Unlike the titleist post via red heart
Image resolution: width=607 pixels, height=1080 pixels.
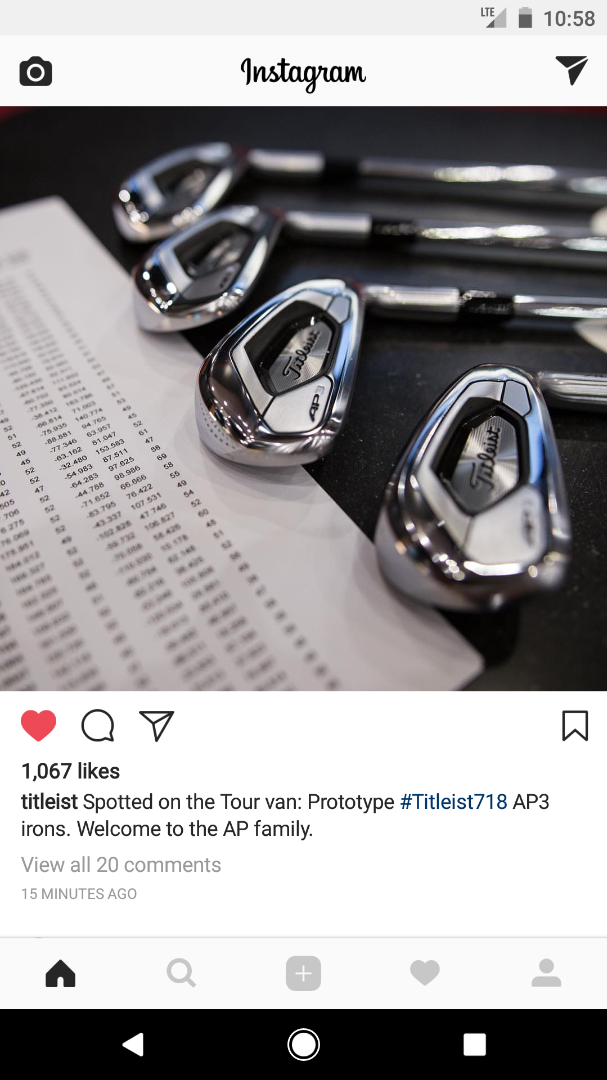(x=39, y=725)
